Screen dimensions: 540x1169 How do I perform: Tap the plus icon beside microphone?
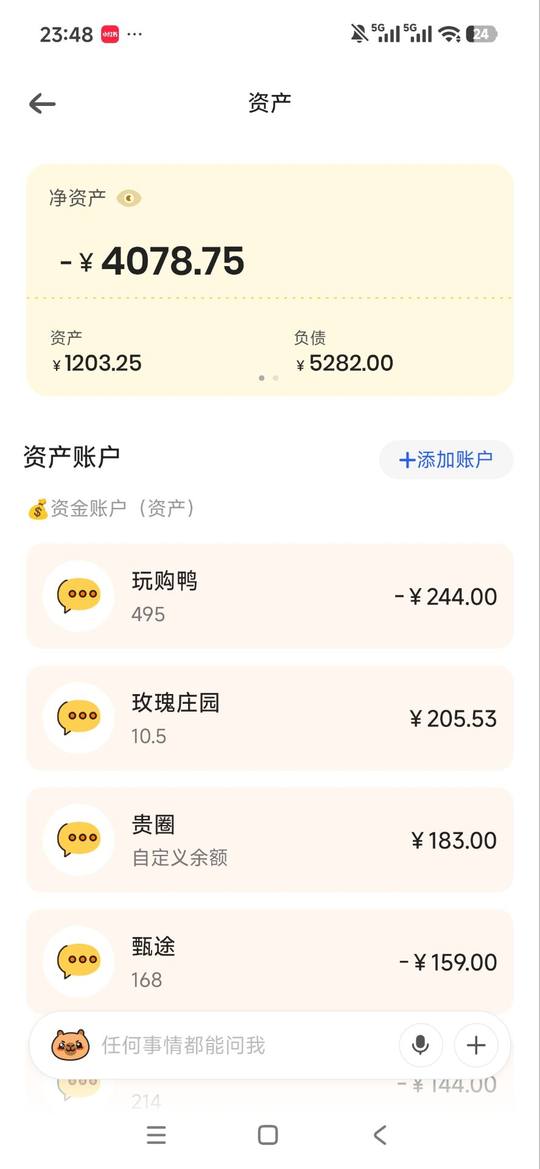(x=476, y=1045)
